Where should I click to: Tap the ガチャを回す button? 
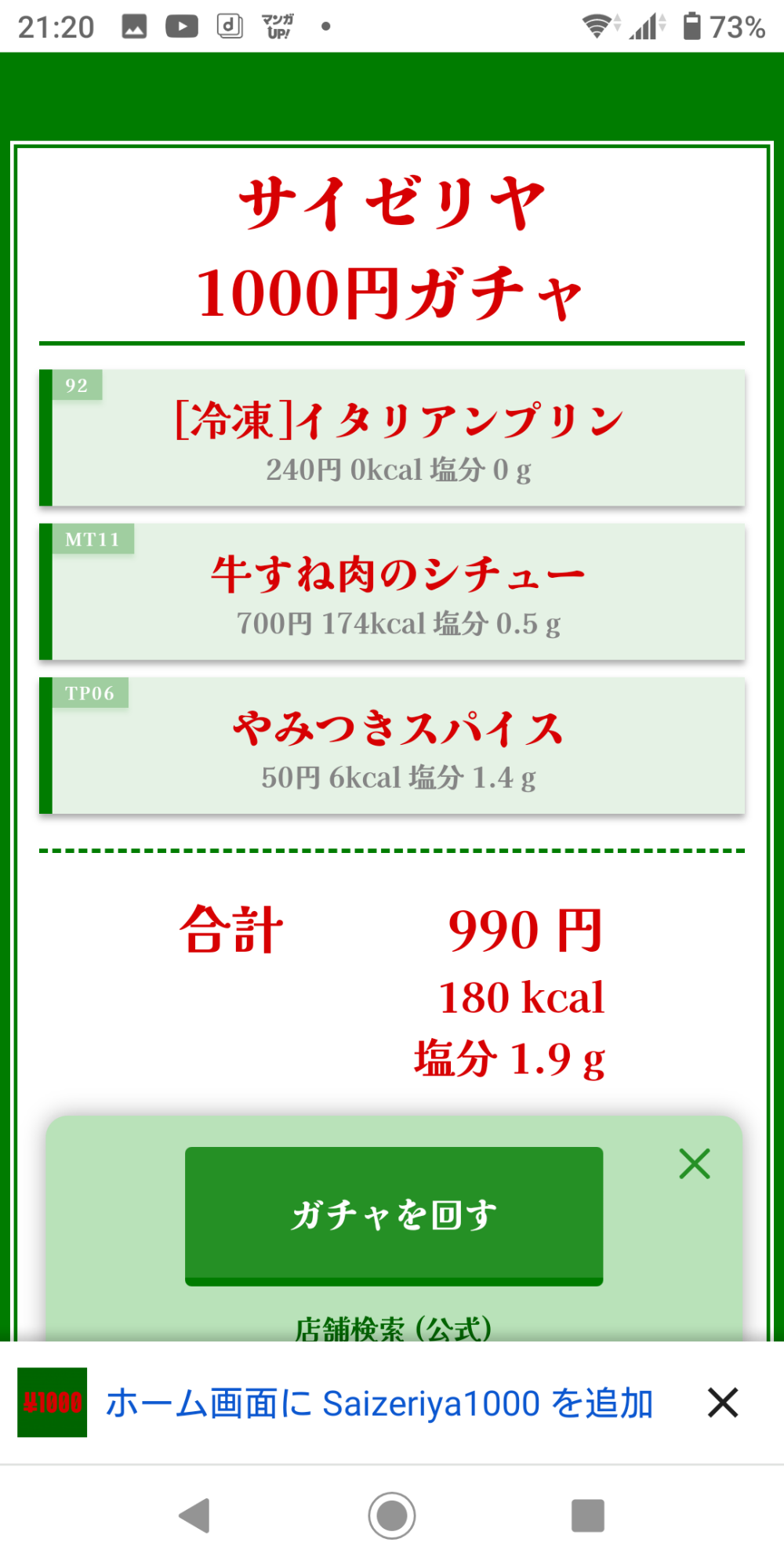click(x=394, y=1214)
